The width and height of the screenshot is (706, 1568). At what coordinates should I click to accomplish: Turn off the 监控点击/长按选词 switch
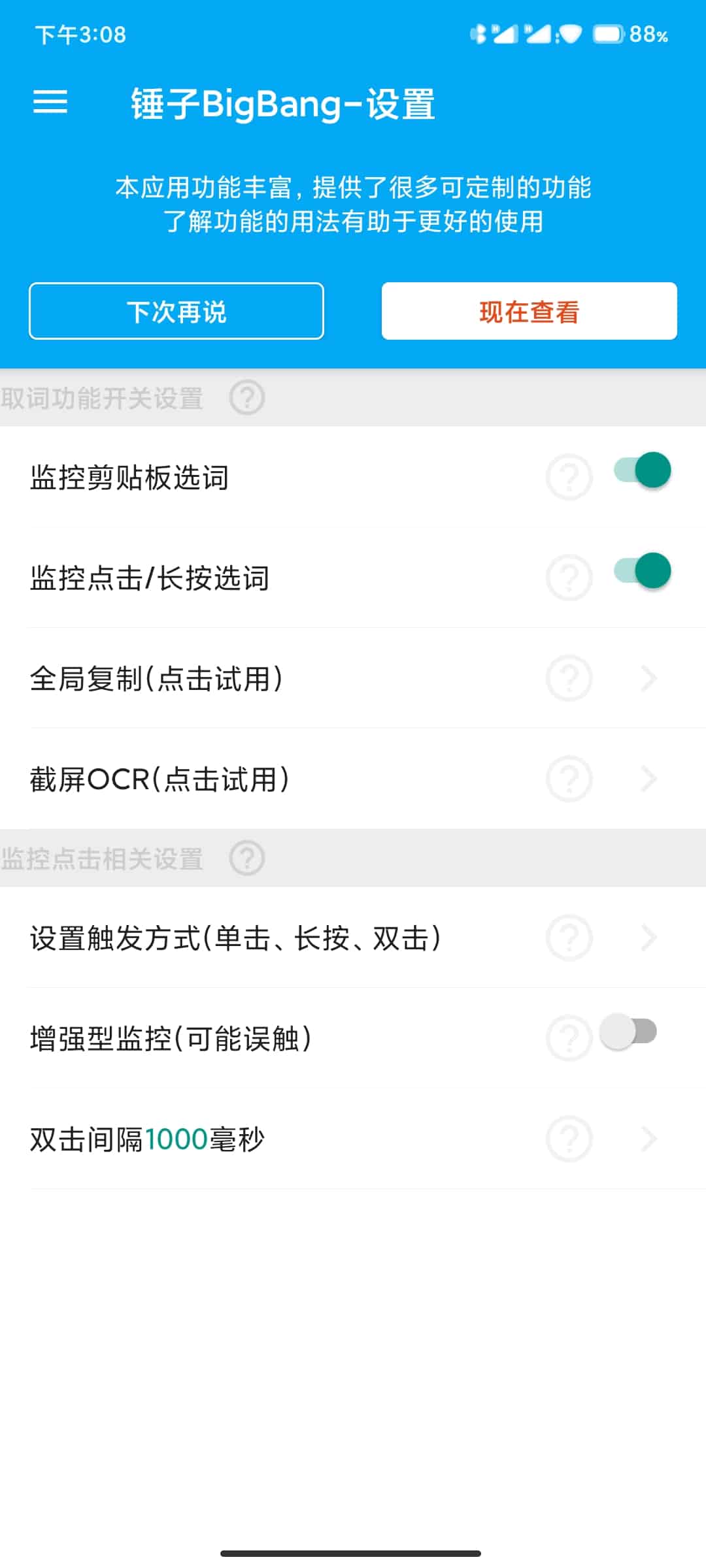pyautogui.click(x=642, y=571)
